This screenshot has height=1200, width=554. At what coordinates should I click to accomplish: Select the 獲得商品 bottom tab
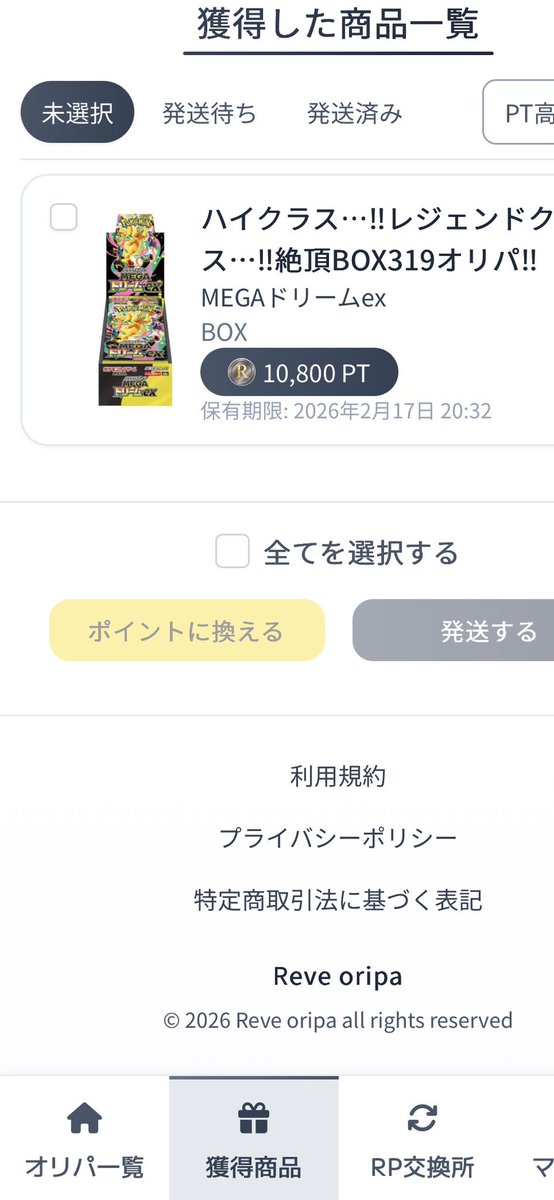point(253,1139)
